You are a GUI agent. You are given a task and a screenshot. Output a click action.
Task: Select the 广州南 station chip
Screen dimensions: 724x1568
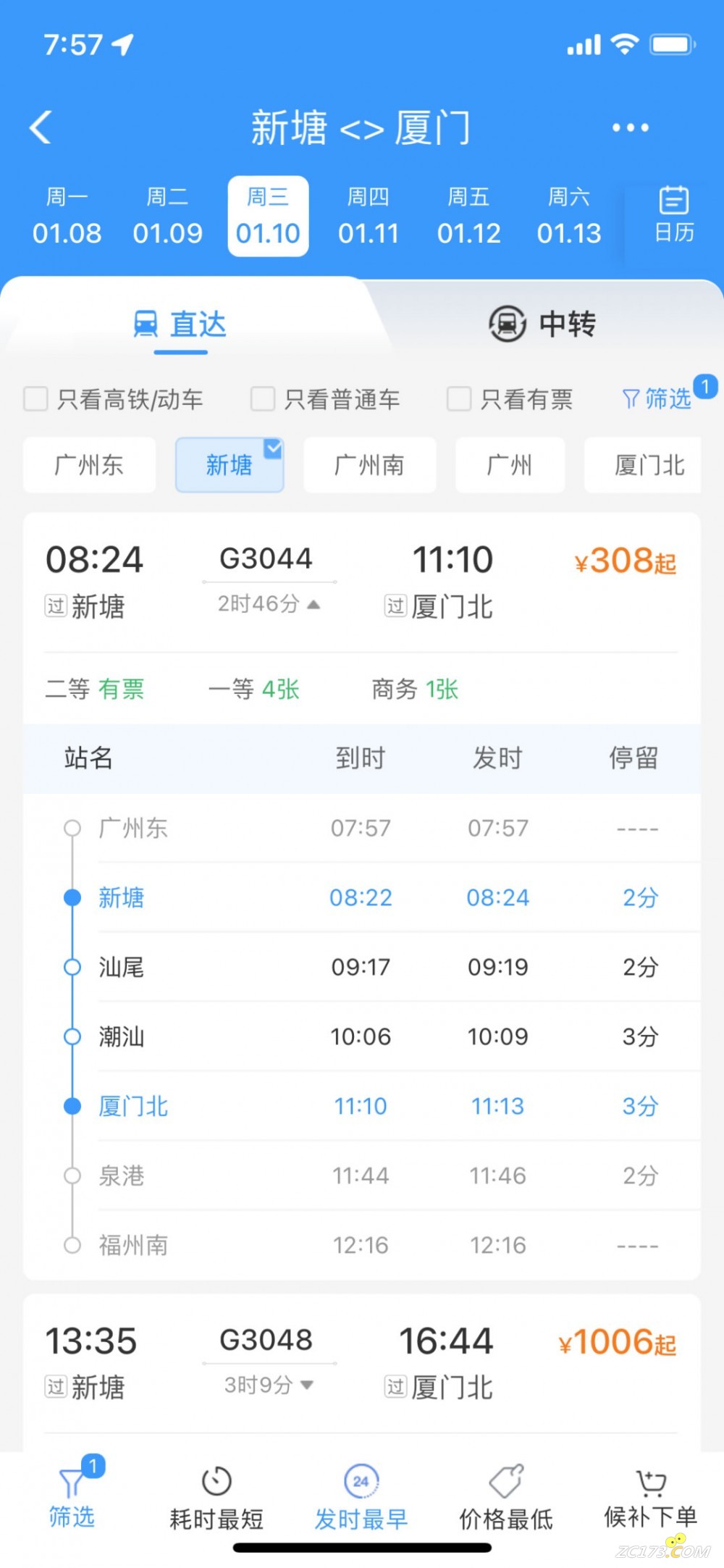(x=369, y=465)
